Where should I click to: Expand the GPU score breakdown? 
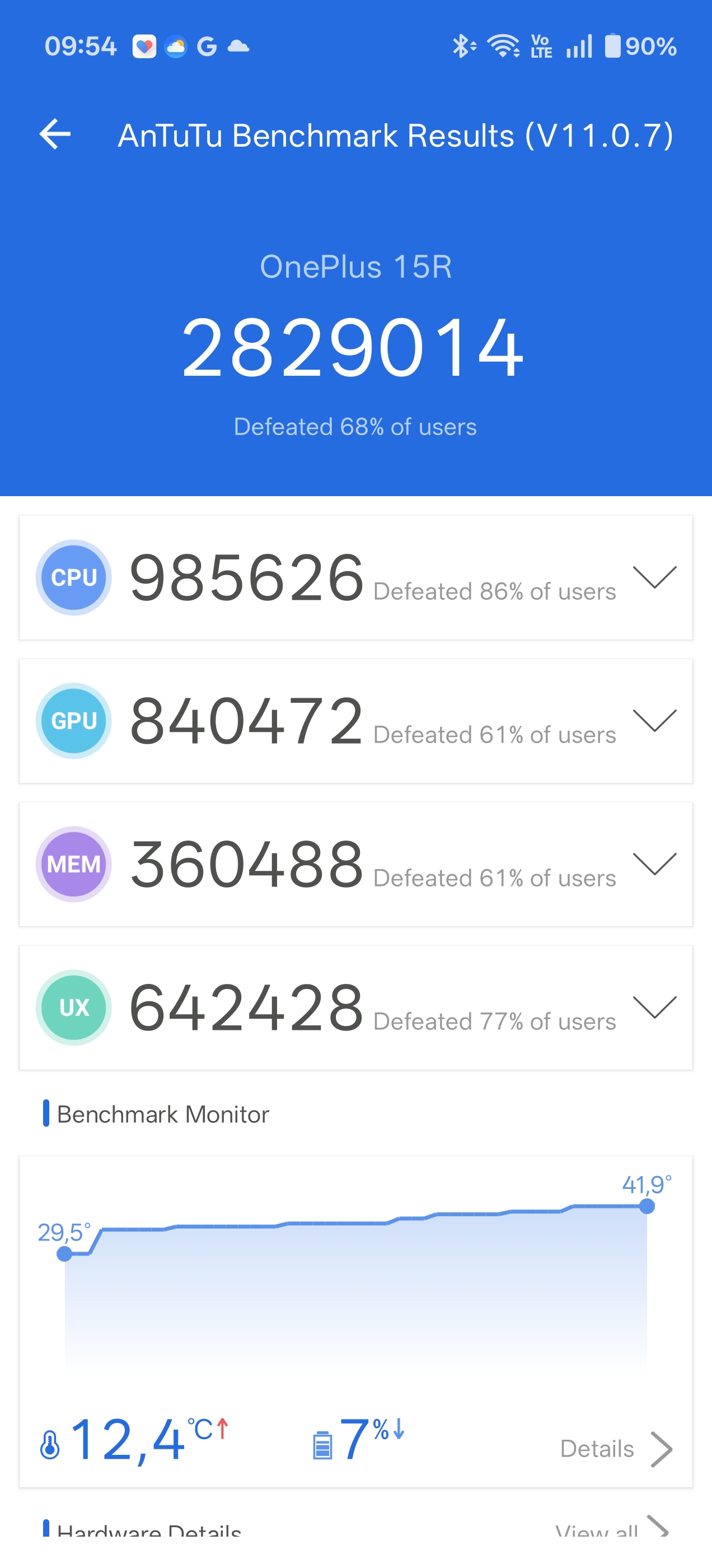(654, 721)
